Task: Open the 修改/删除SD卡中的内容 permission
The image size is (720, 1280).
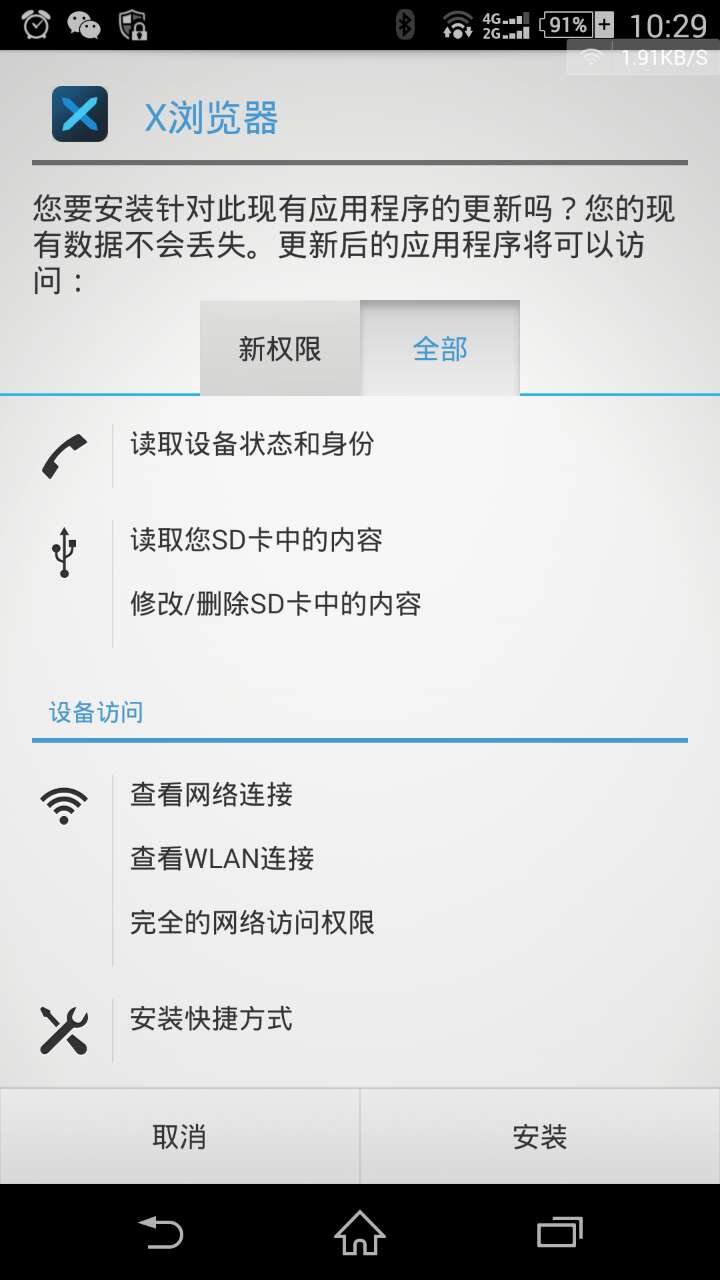Action: [276, 604]
